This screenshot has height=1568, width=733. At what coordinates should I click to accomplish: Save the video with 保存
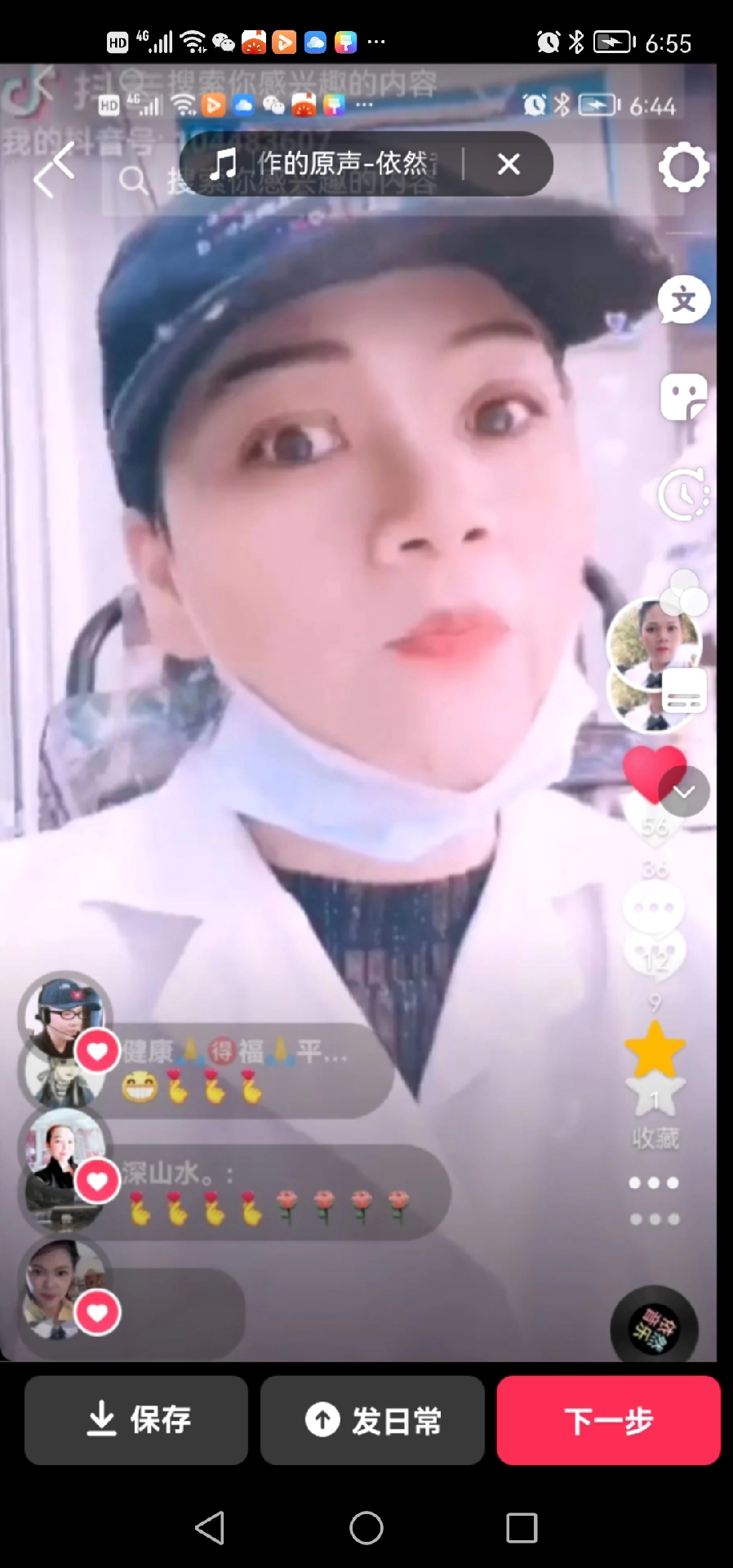click(x=136, y=1419)
